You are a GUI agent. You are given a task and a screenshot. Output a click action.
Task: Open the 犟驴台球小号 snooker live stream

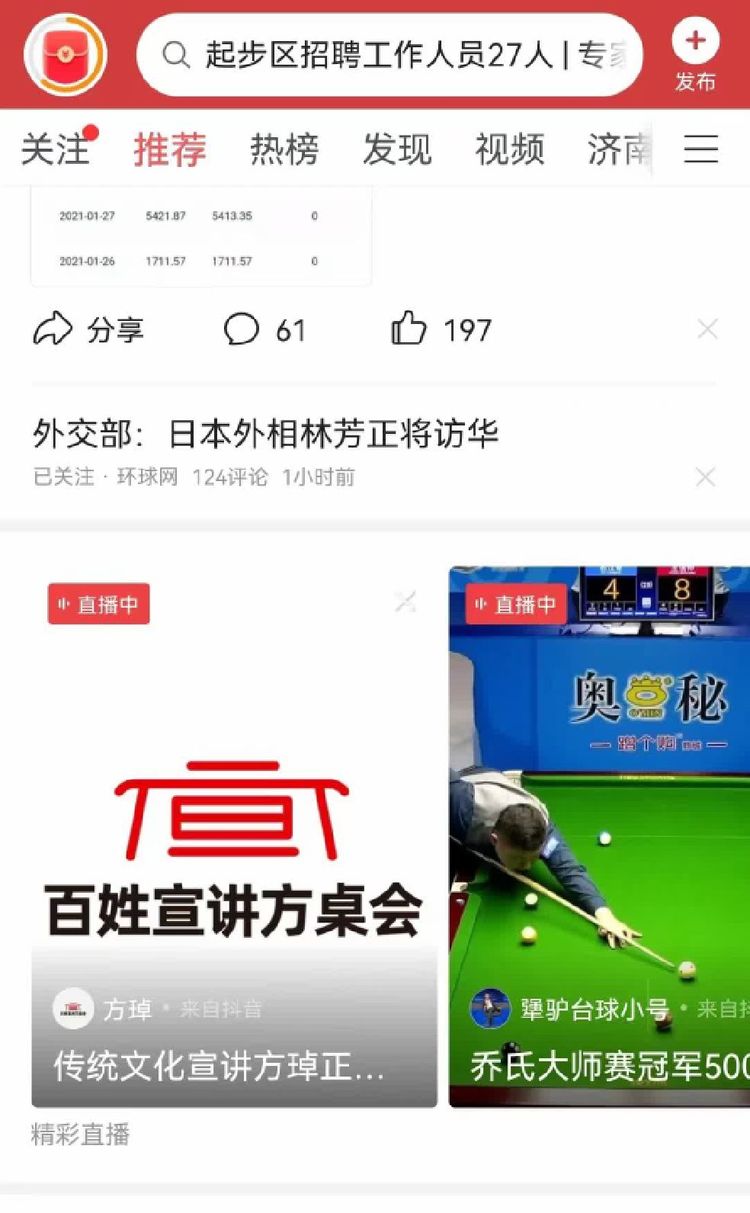click(x=600, y=840)
